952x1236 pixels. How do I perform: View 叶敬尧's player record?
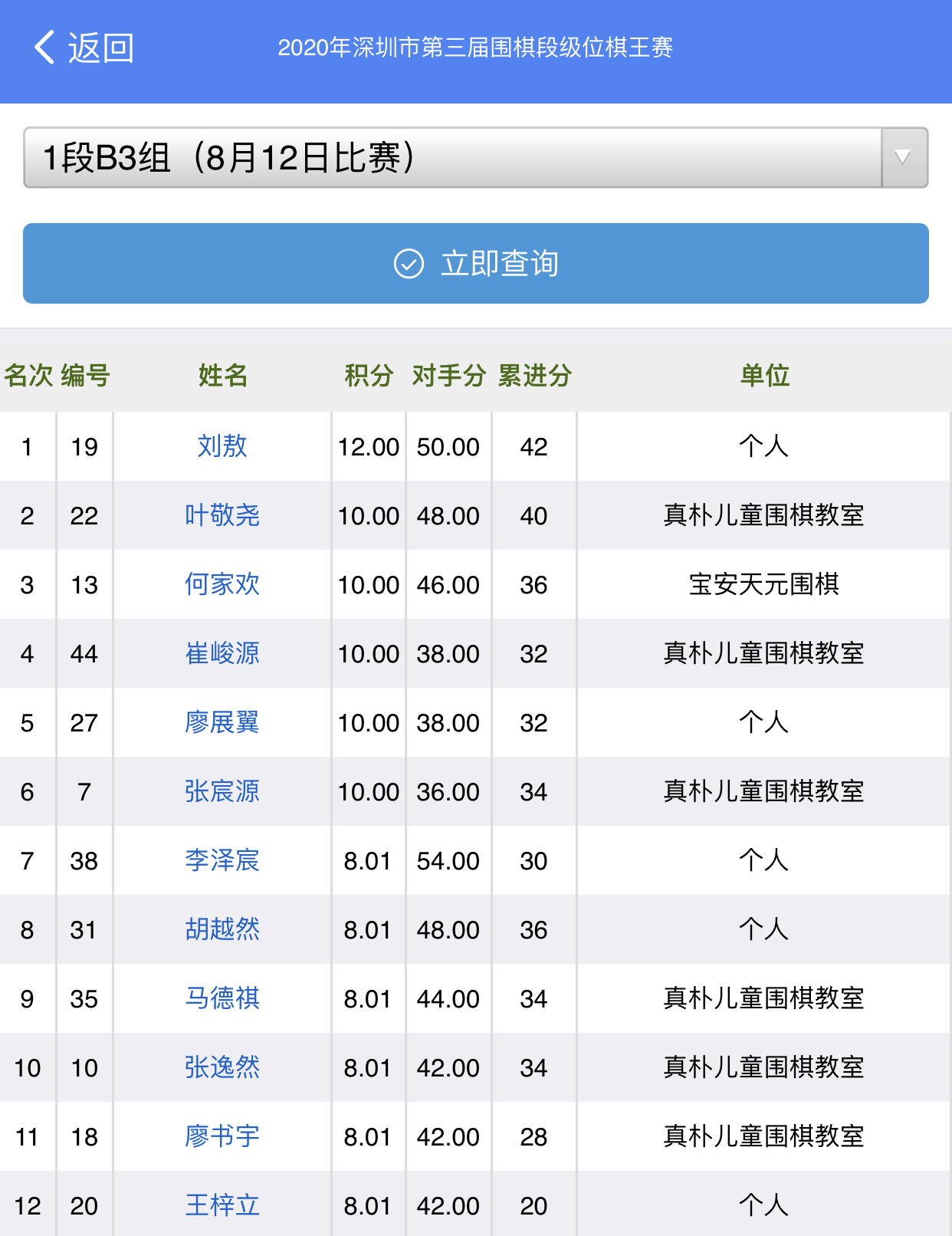222,515
